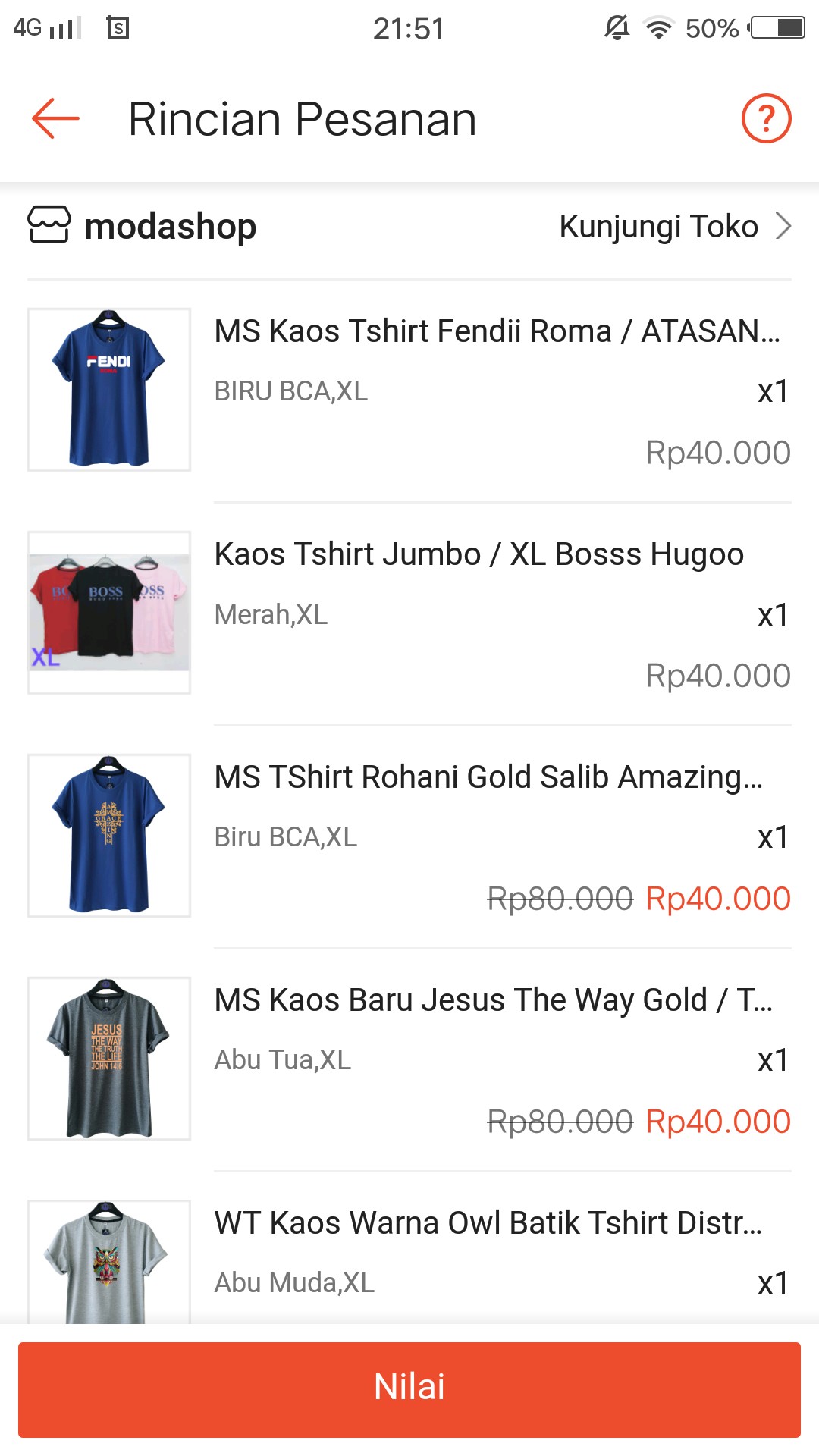Viewport: 819px width, 1456px height.
Task: Select the modashop shop name
Action: point(168,224)
